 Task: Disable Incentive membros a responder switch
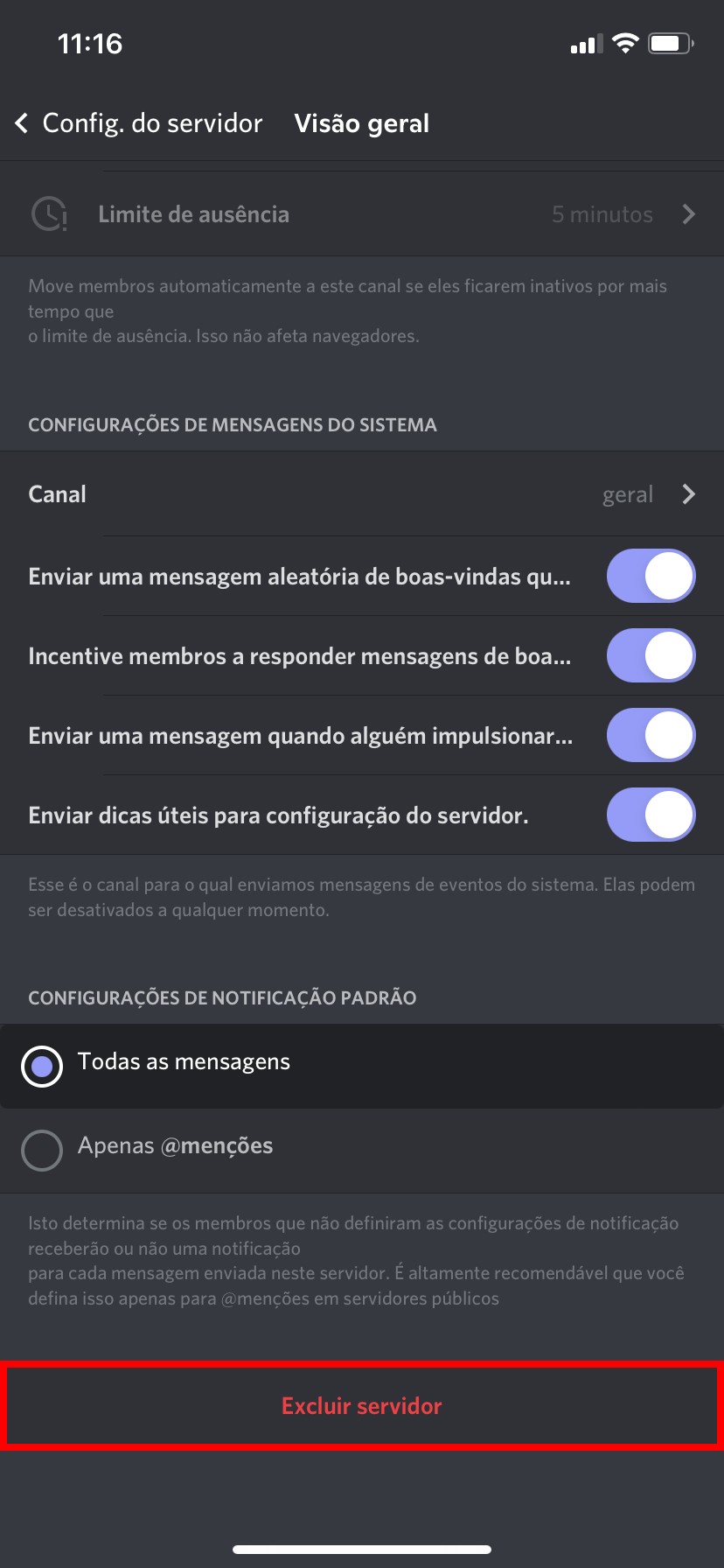(x=651, y=656)
